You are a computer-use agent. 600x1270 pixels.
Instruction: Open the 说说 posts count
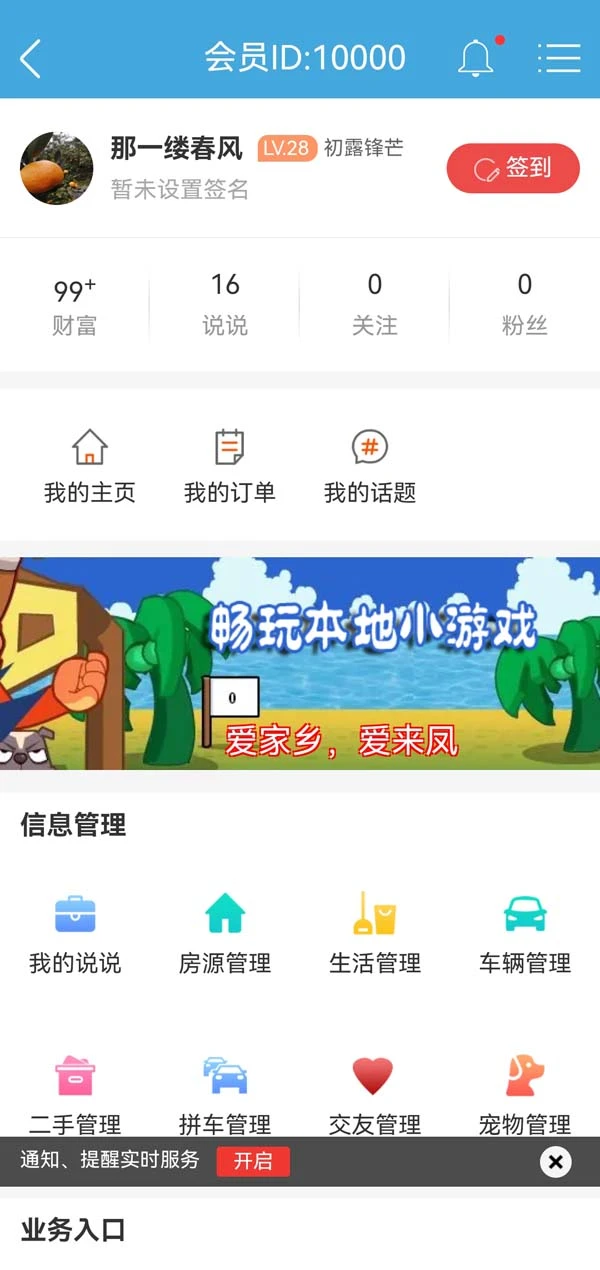click(x=225, y=305)
